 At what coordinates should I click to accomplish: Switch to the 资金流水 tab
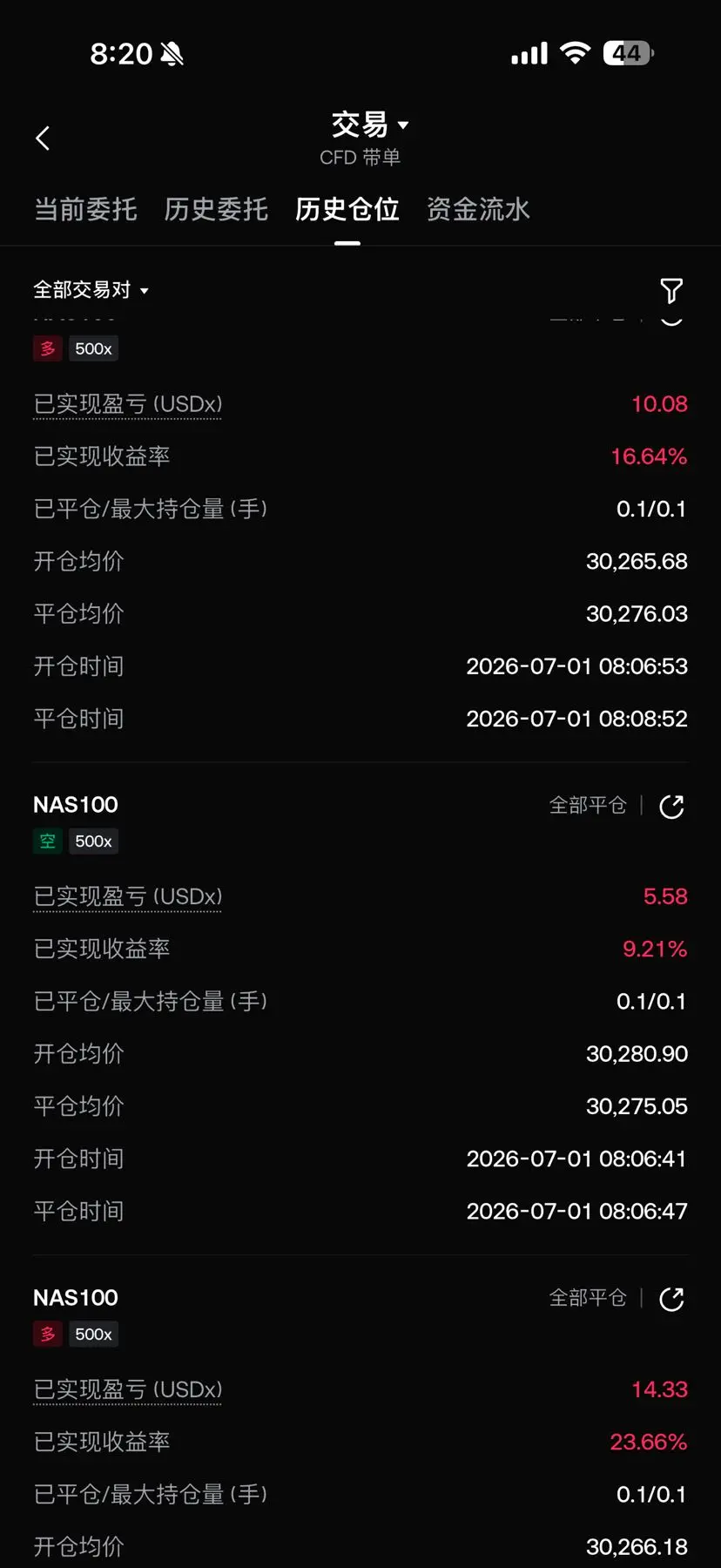tap(478, 209)
